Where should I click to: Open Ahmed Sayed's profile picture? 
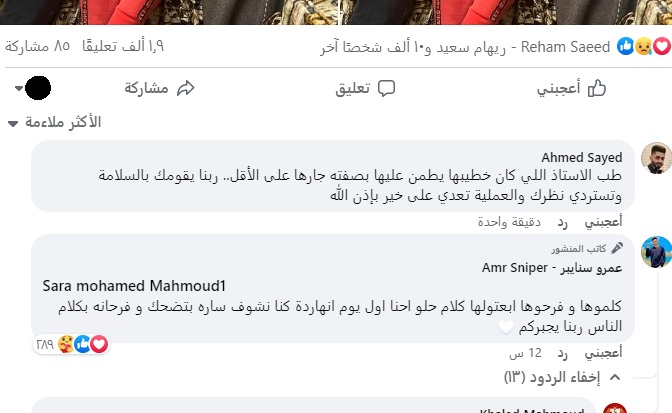tap(655, 158)
